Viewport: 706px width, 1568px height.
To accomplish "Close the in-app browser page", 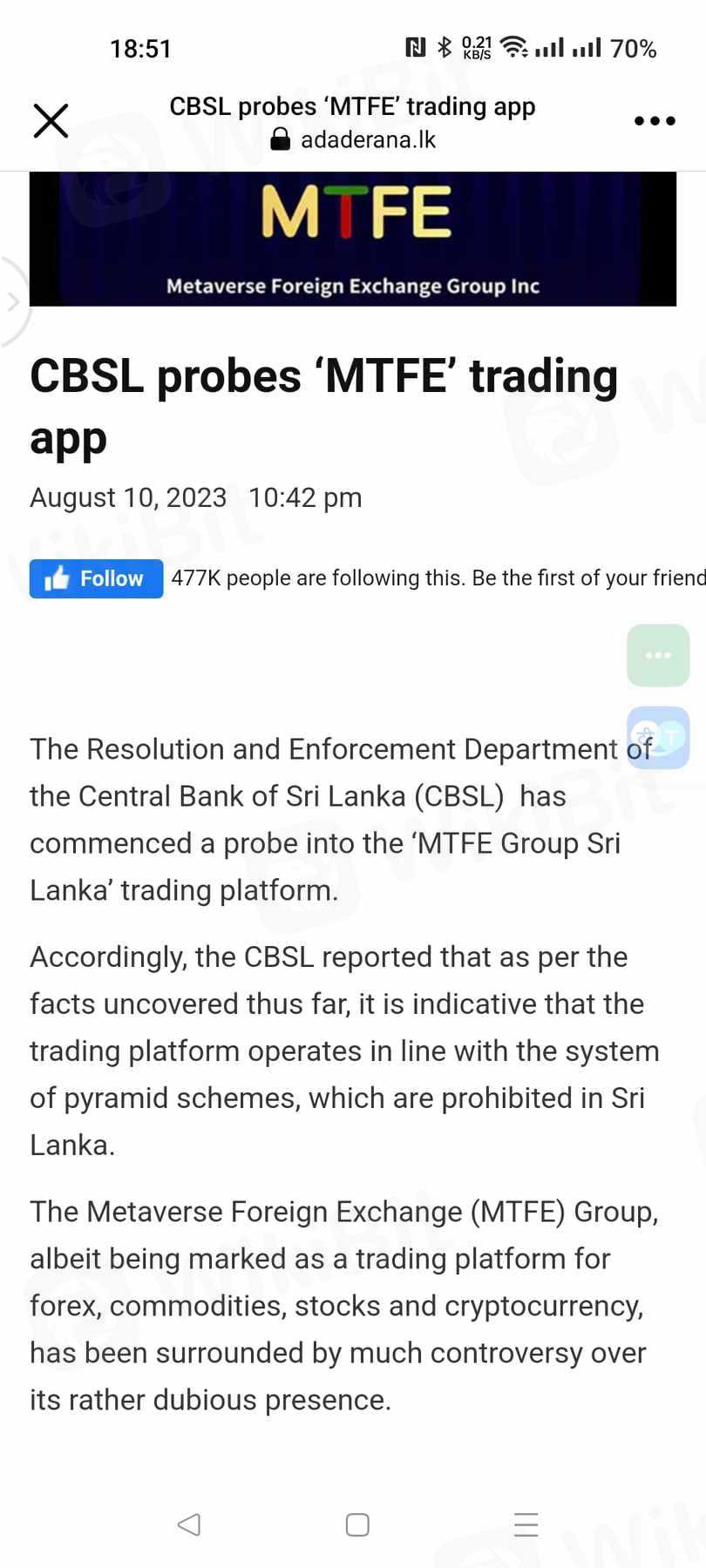I will [x=51, y=121].
